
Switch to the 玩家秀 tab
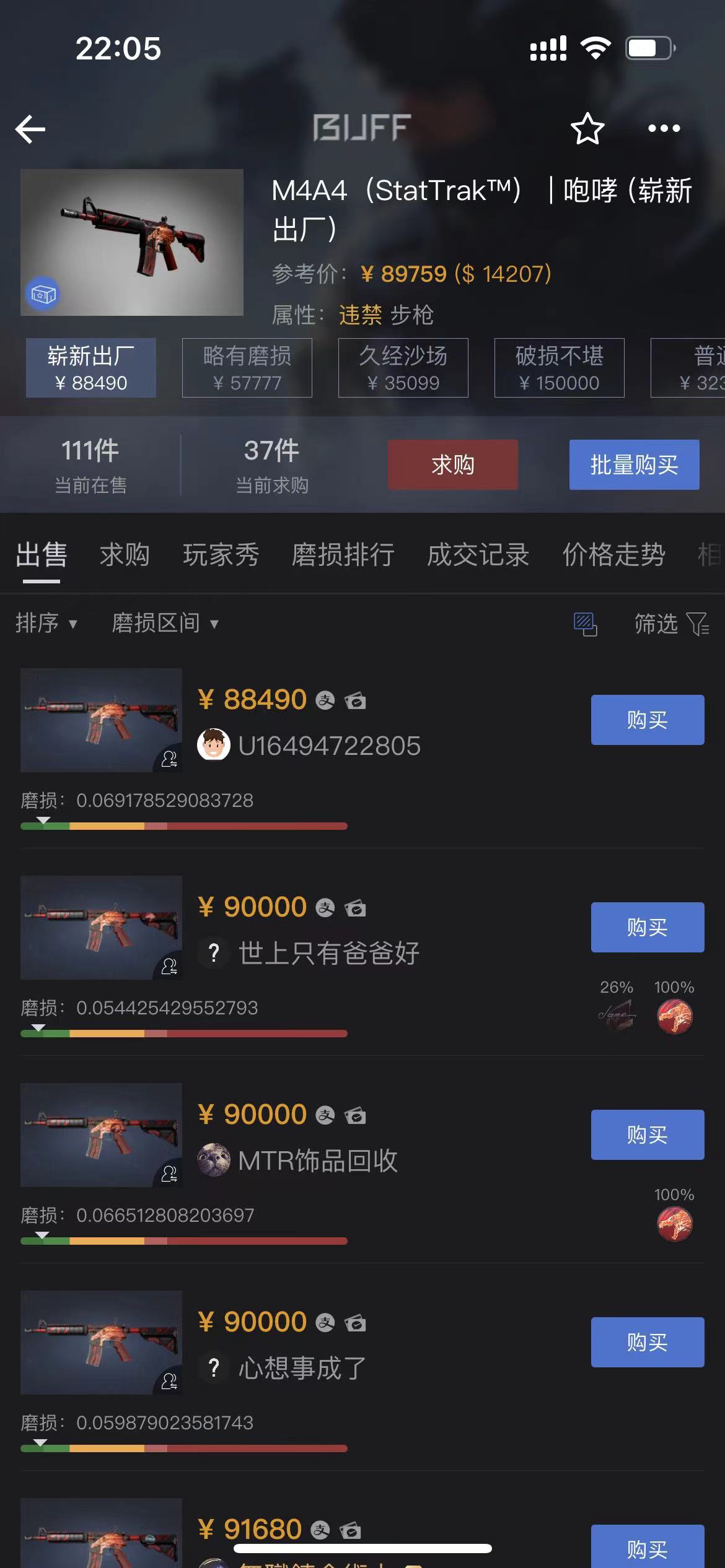(221, 555)
